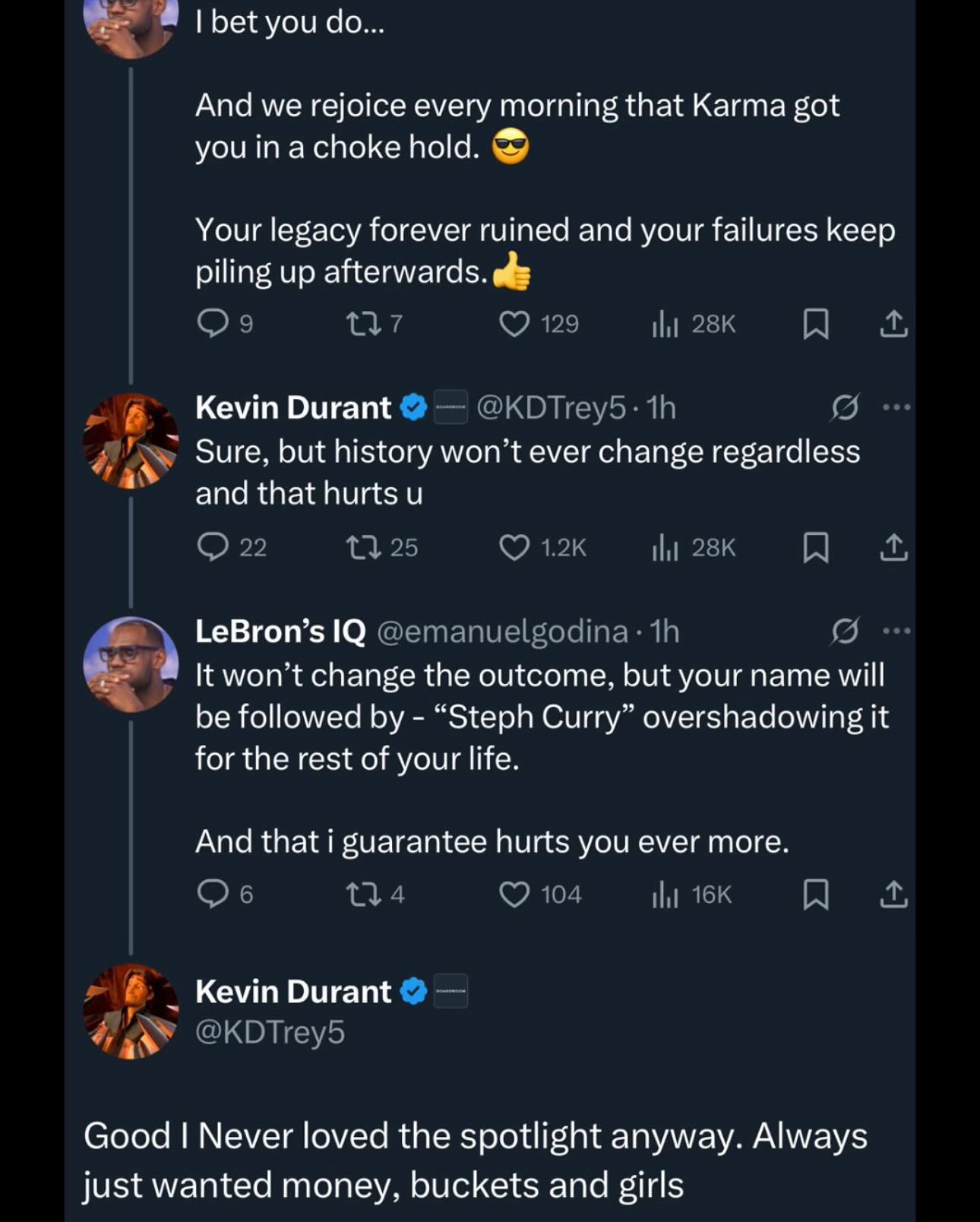
Task: Share Kevin Durant's 'history won't ever change' tweet
Action: tap(893, 547)
